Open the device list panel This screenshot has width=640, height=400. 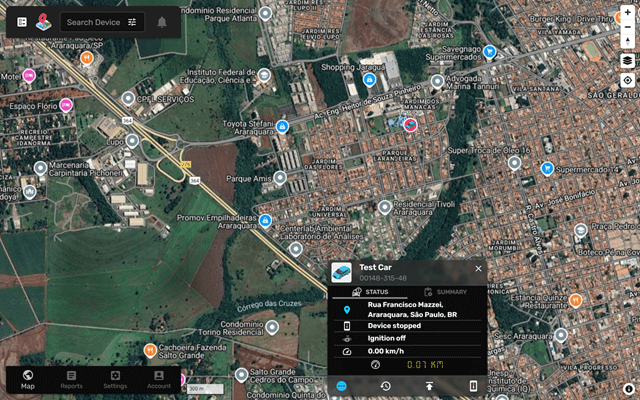(22, 22)
